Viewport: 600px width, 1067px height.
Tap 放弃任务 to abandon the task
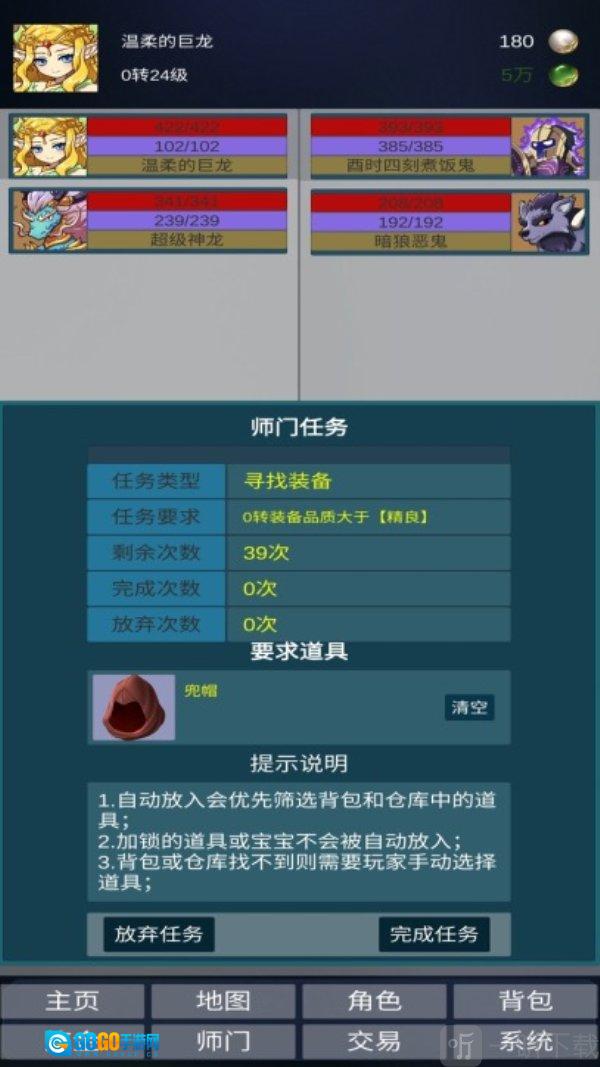pos(159,934)
